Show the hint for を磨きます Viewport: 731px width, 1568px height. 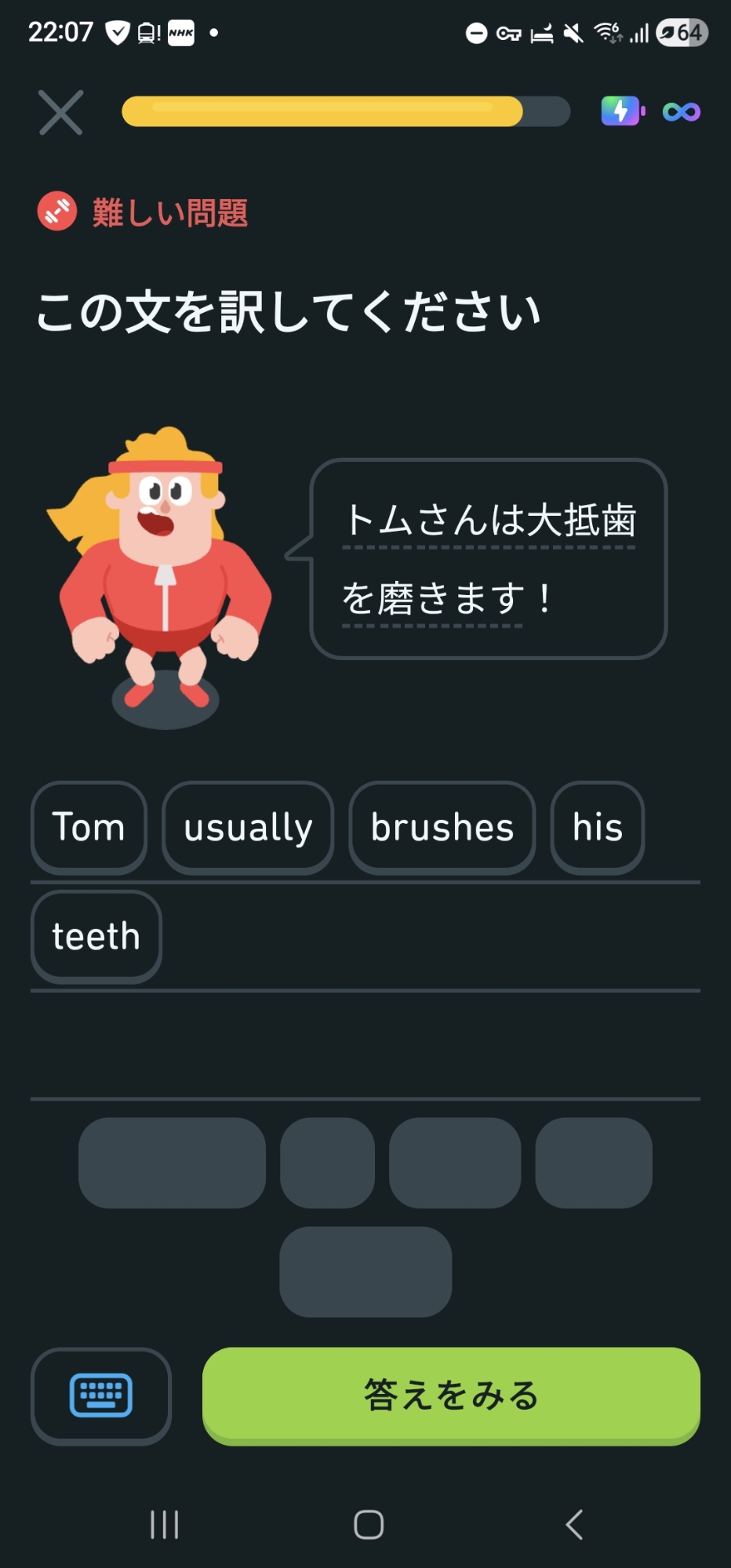(x=432, y=599)
